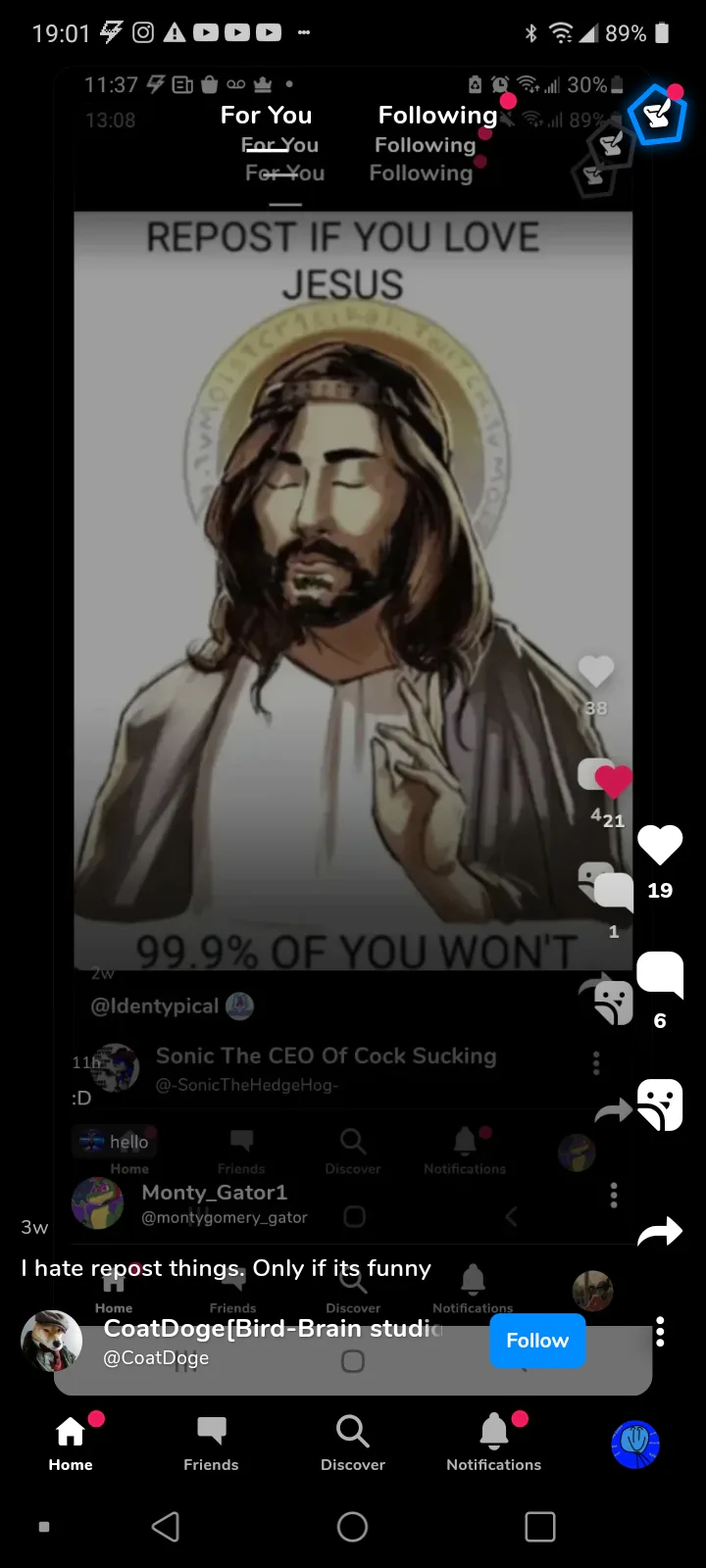Check the Notifications tab
Image resolution: width=706 pixels, height=1568 pixels.
(x=493, y=1443)
